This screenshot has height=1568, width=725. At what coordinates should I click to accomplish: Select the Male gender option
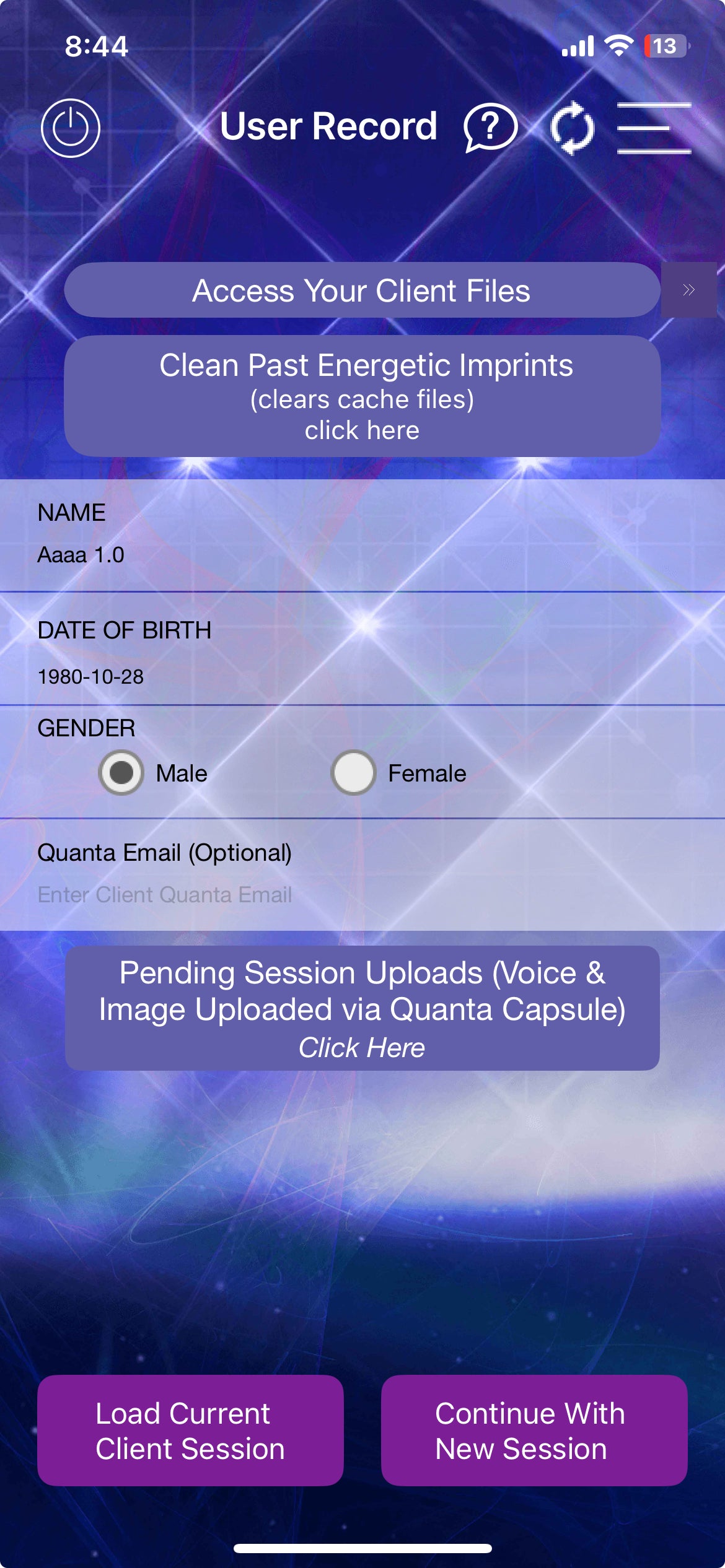click(121, 773)
